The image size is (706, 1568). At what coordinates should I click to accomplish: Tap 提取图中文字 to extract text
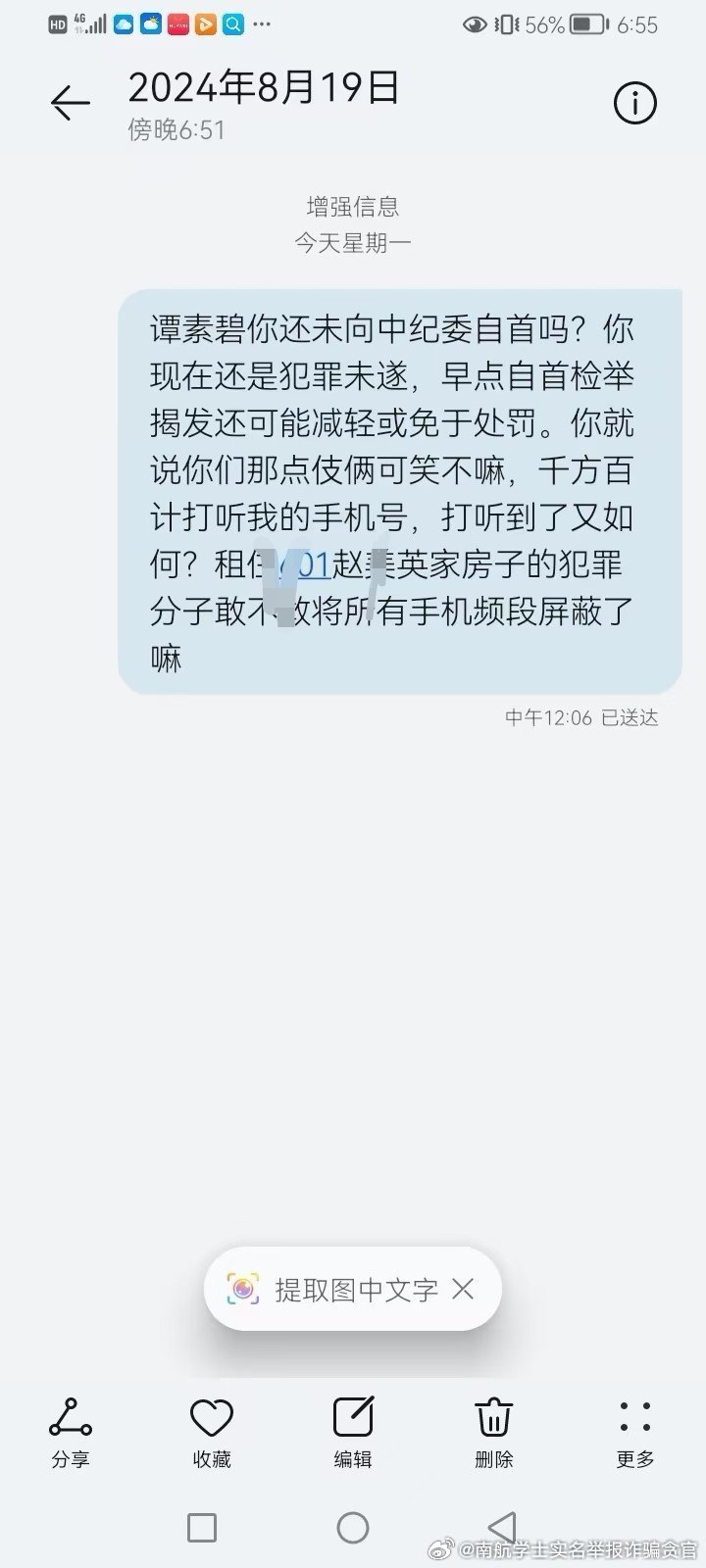coord(331,1289)
